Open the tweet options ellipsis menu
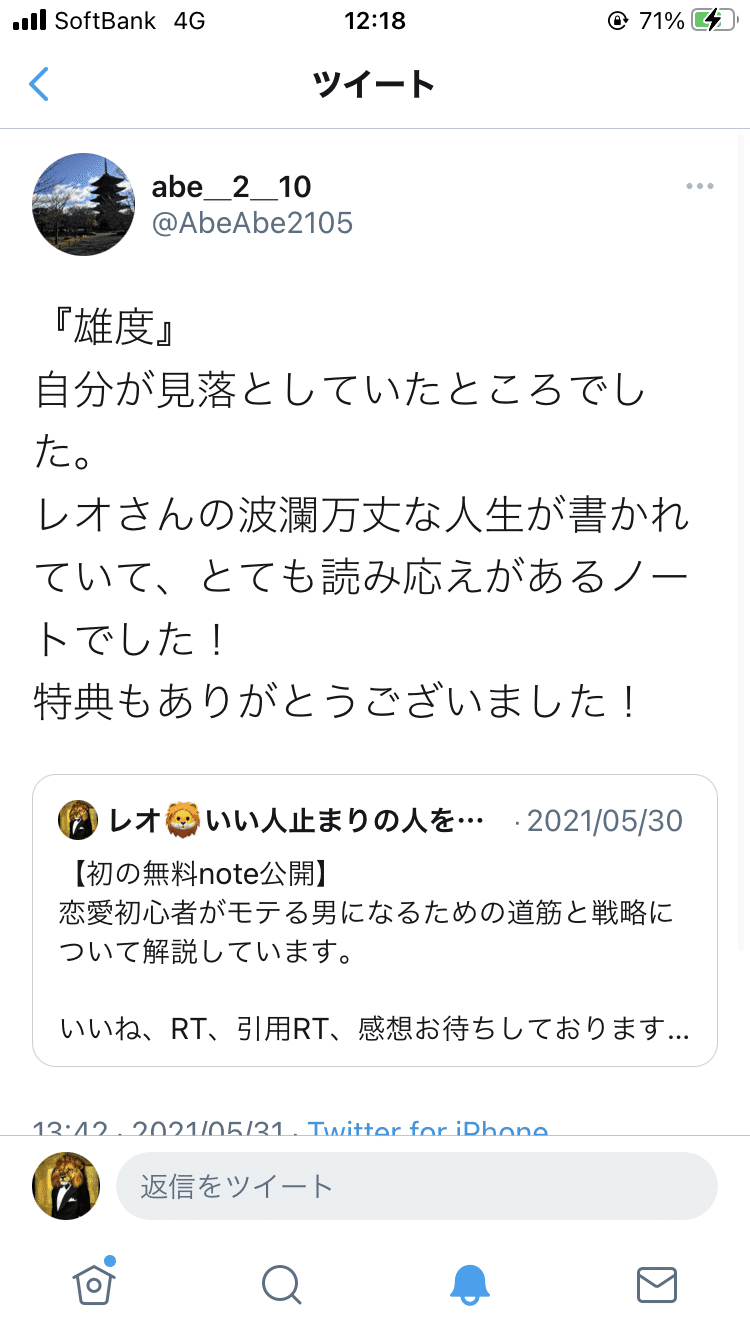This screenshot has width=750, height=1334. (x=698, y=185)
